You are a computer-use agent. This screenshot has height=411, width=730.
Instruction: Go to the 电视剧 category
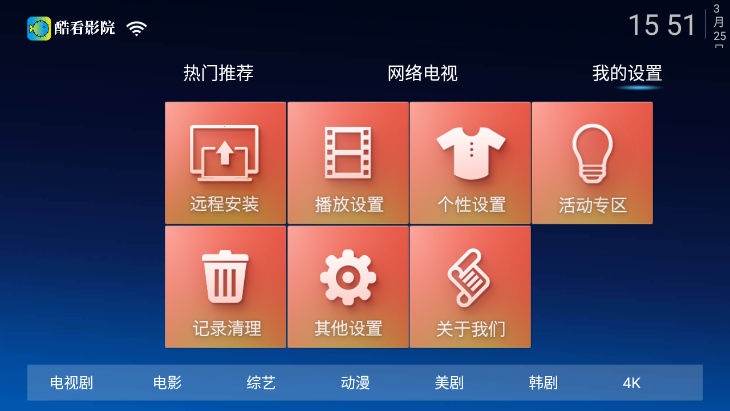[x=71, y=383]
